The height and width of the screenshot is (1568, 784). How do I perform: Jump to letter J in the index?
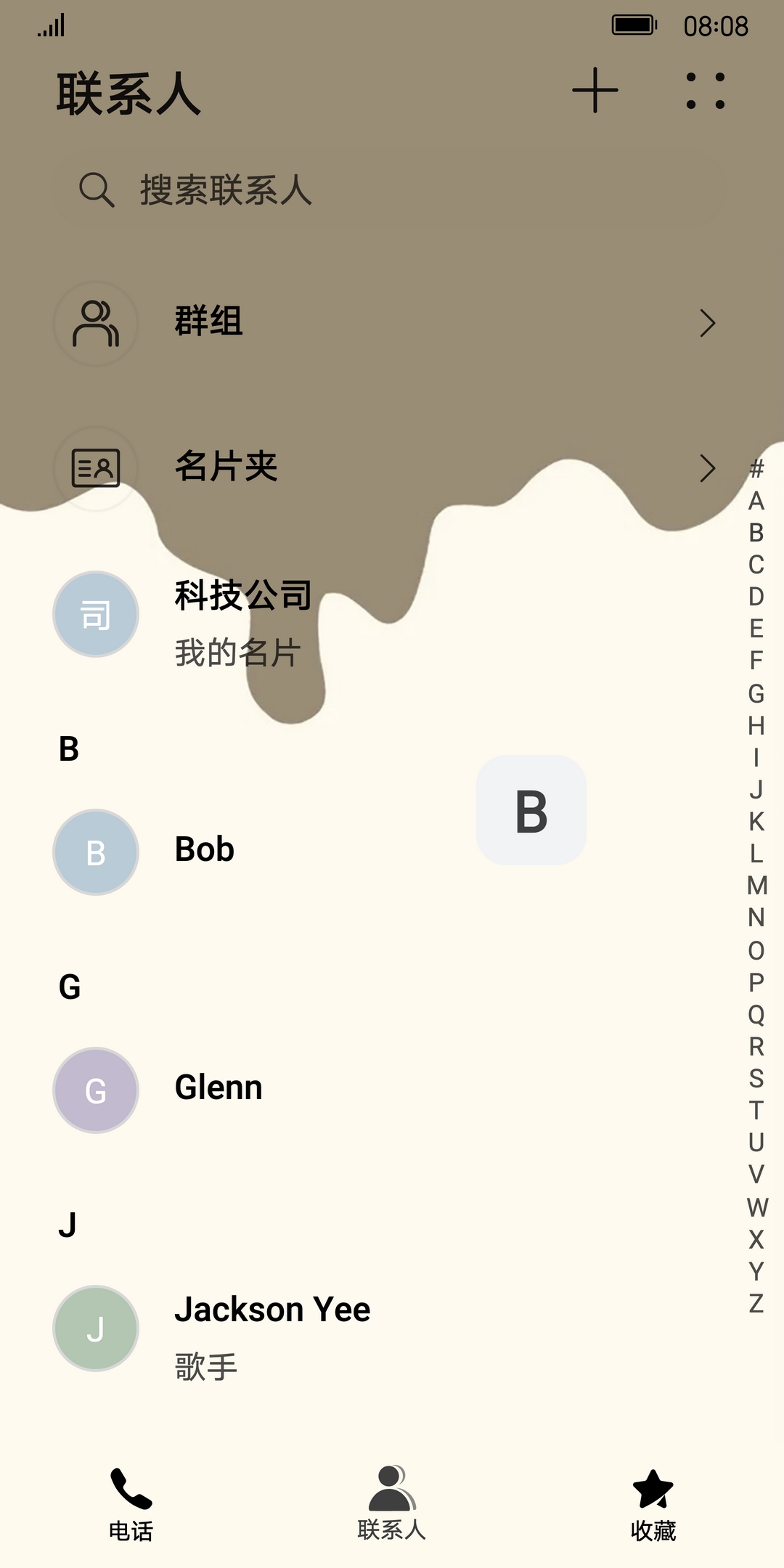756,789
